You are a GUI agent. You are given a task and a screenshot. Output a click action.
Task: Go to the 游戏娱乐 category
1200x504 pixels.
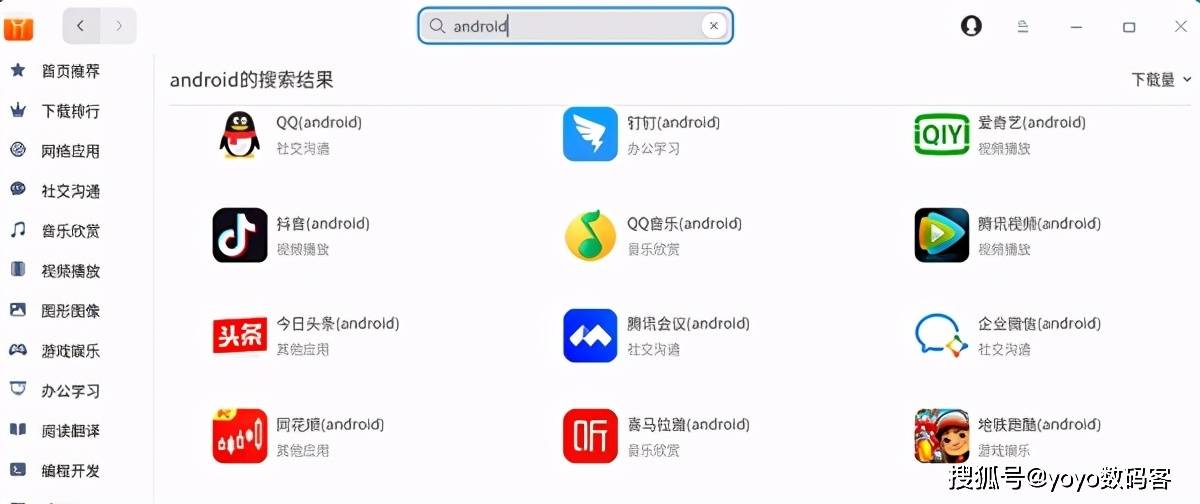(70, 351)
